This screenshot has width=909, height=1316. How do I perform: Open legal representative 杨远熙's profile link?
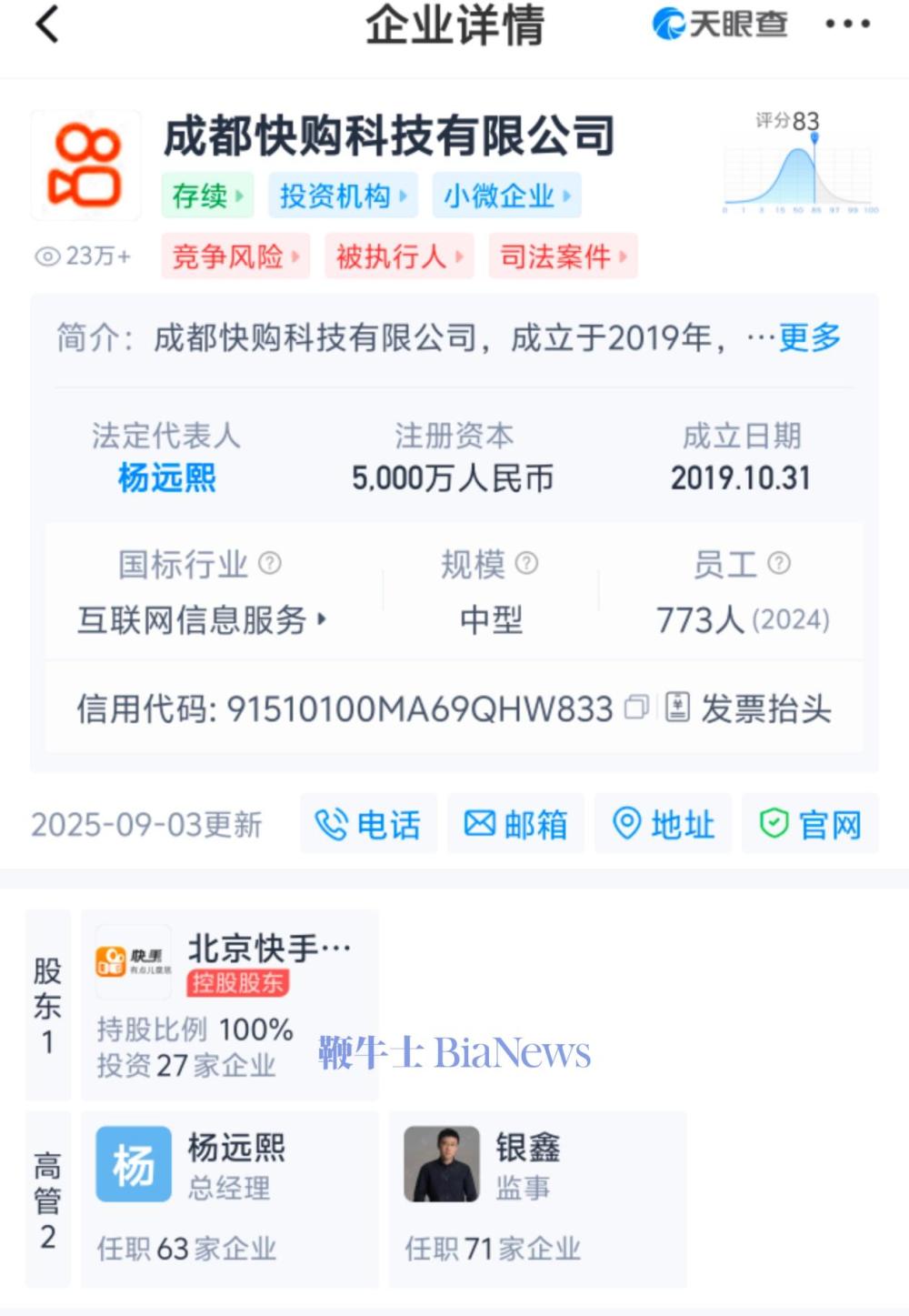(x=167, y=477)
